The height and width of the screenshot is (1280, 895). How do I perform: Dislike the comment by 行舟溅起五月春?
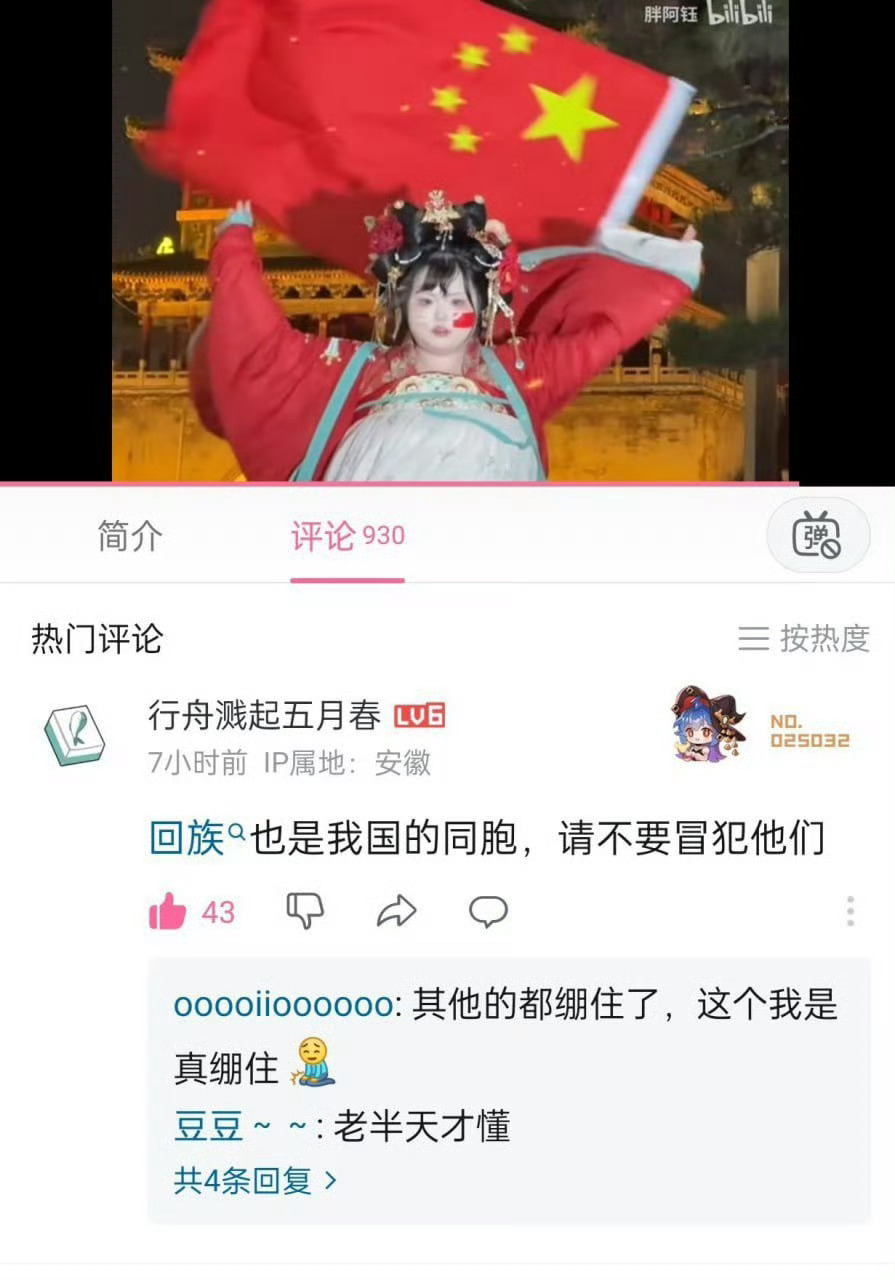coord(304,911)
